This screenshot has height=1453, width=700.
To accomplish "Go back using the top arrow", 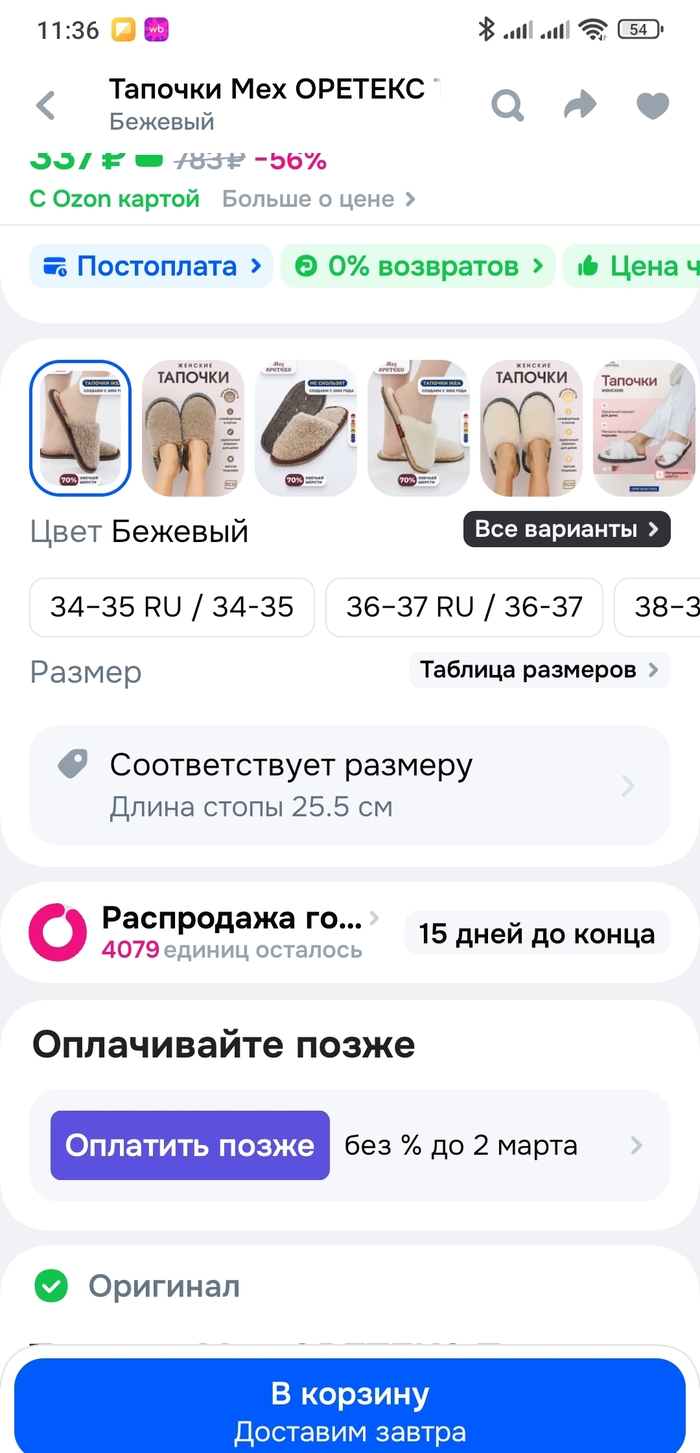I will (46, 105).
